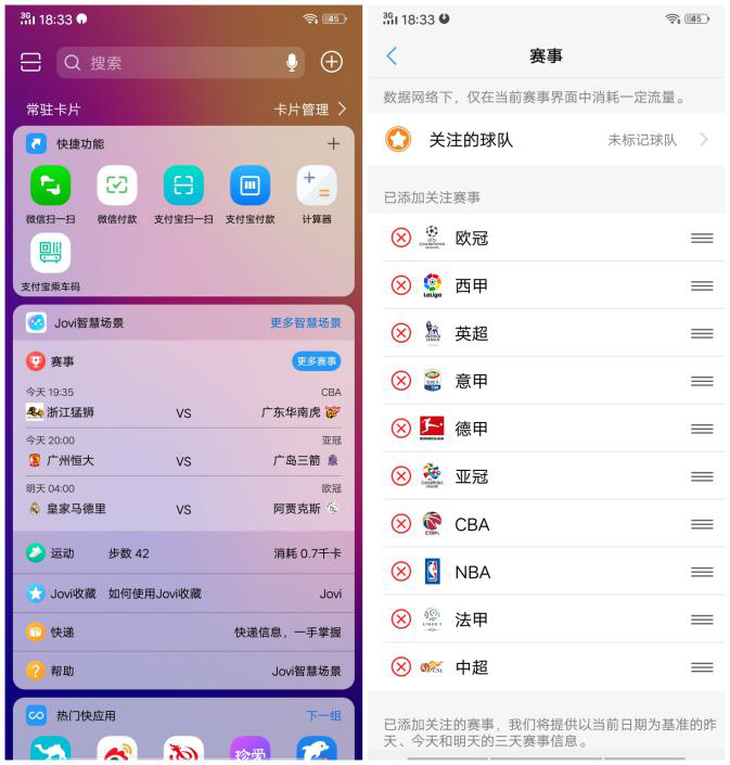Launch the 微信扫一扫 shortcut
This screenshot has width=730, height=765.
point(50,195)
